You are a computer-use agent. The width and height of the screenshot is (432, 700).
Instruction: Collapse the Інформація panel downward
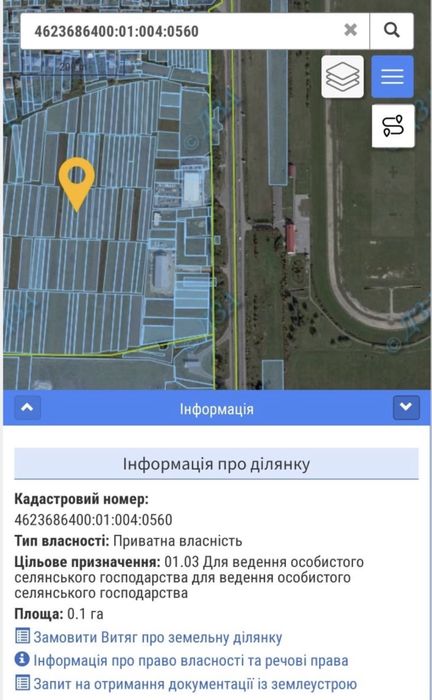[406, 407]
